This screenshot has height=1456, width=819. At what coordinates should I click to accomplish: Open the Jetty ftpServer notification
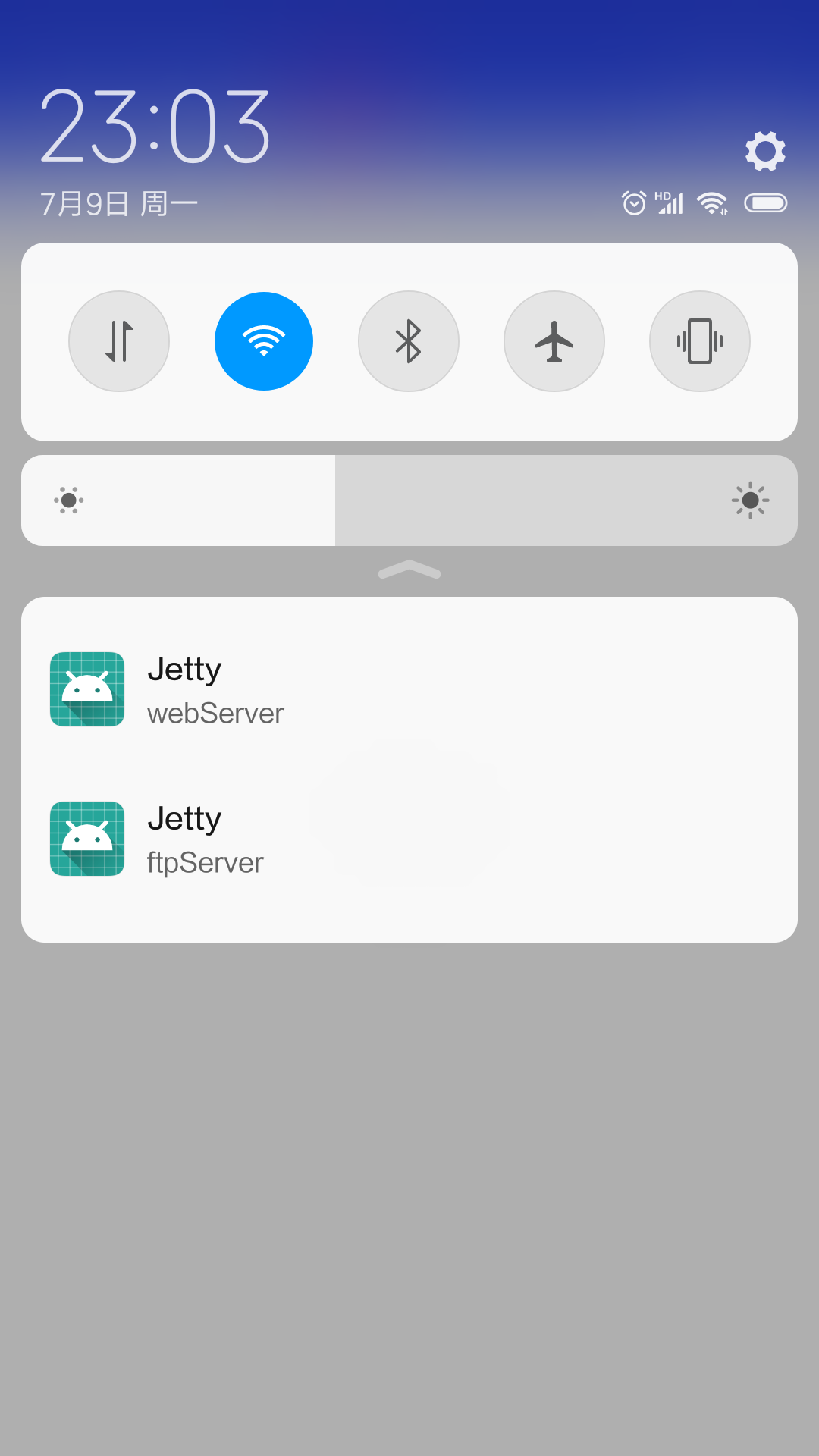(409, 839)
